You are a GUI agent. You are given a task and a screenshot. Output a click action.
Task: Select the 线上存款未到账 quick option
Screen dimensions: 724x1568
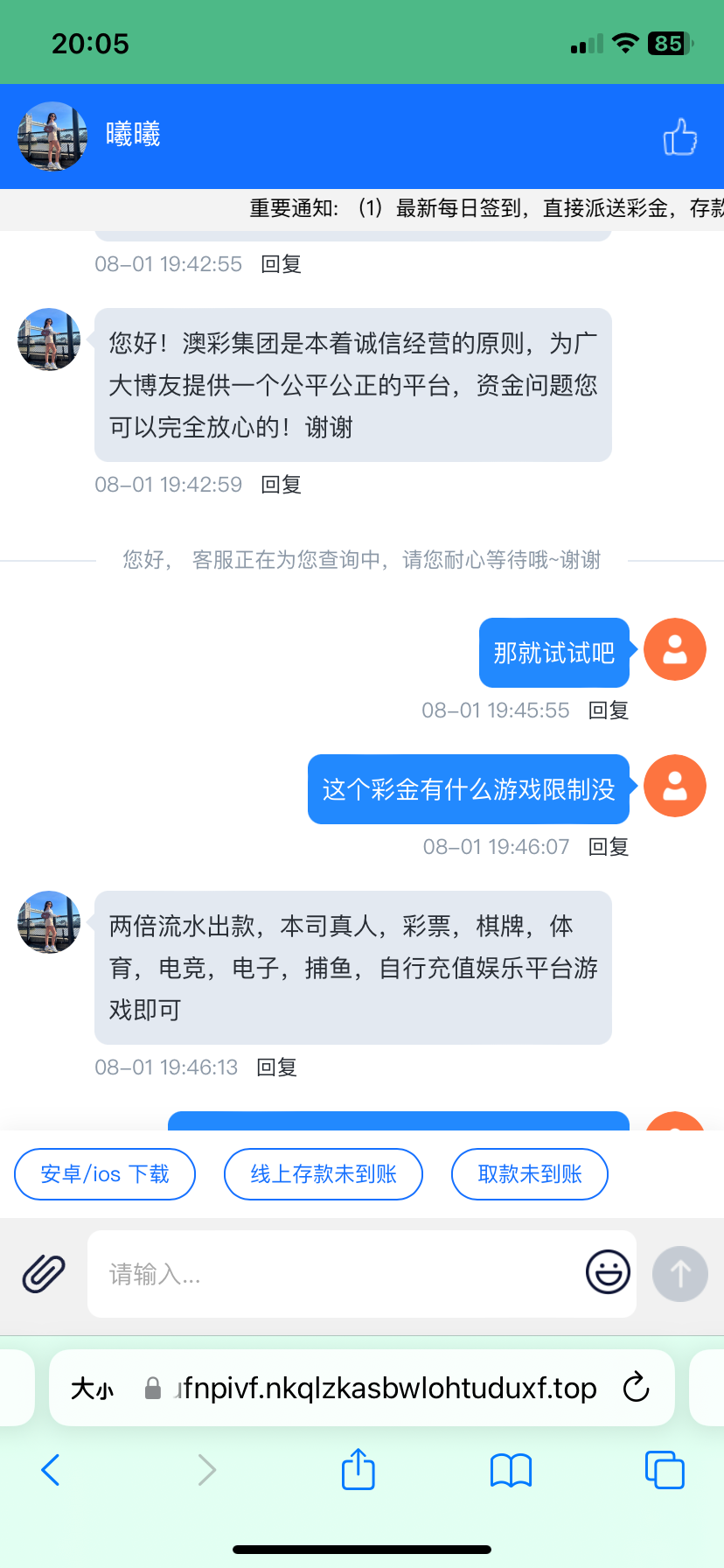click(323, 1173)
